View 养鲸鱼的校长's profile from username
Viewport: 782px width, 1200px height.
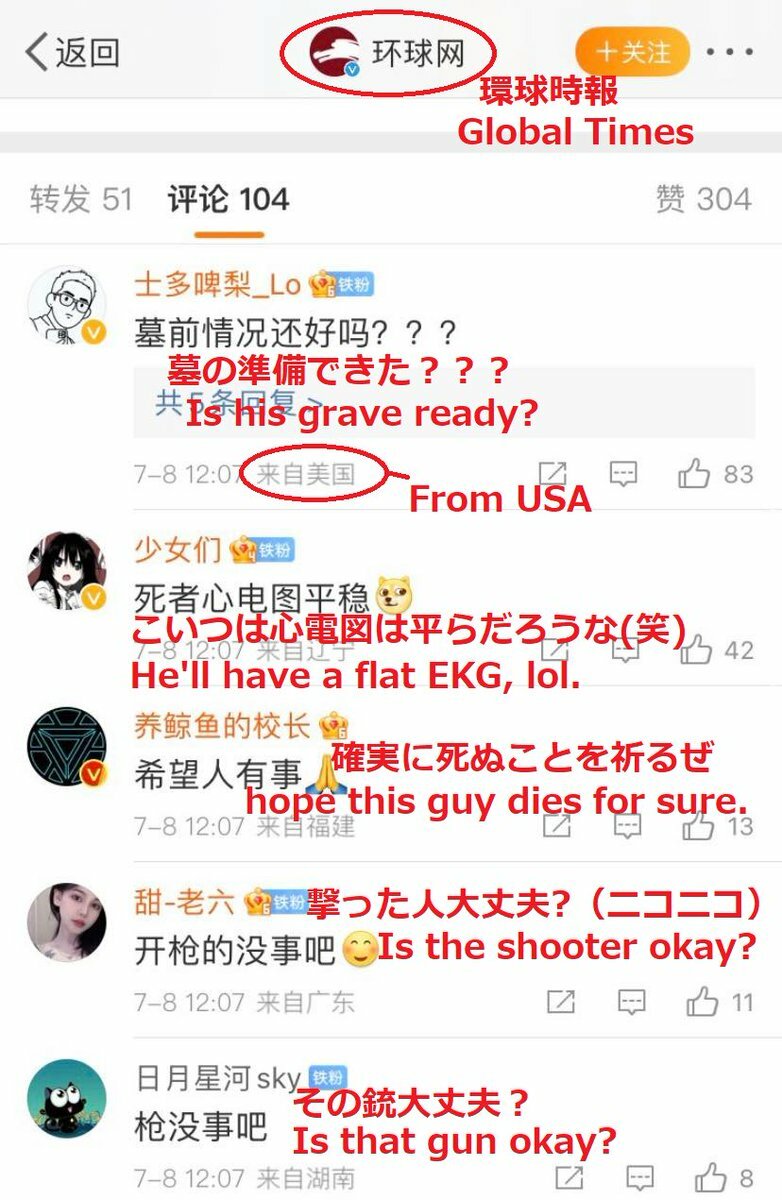pos(224,726)
